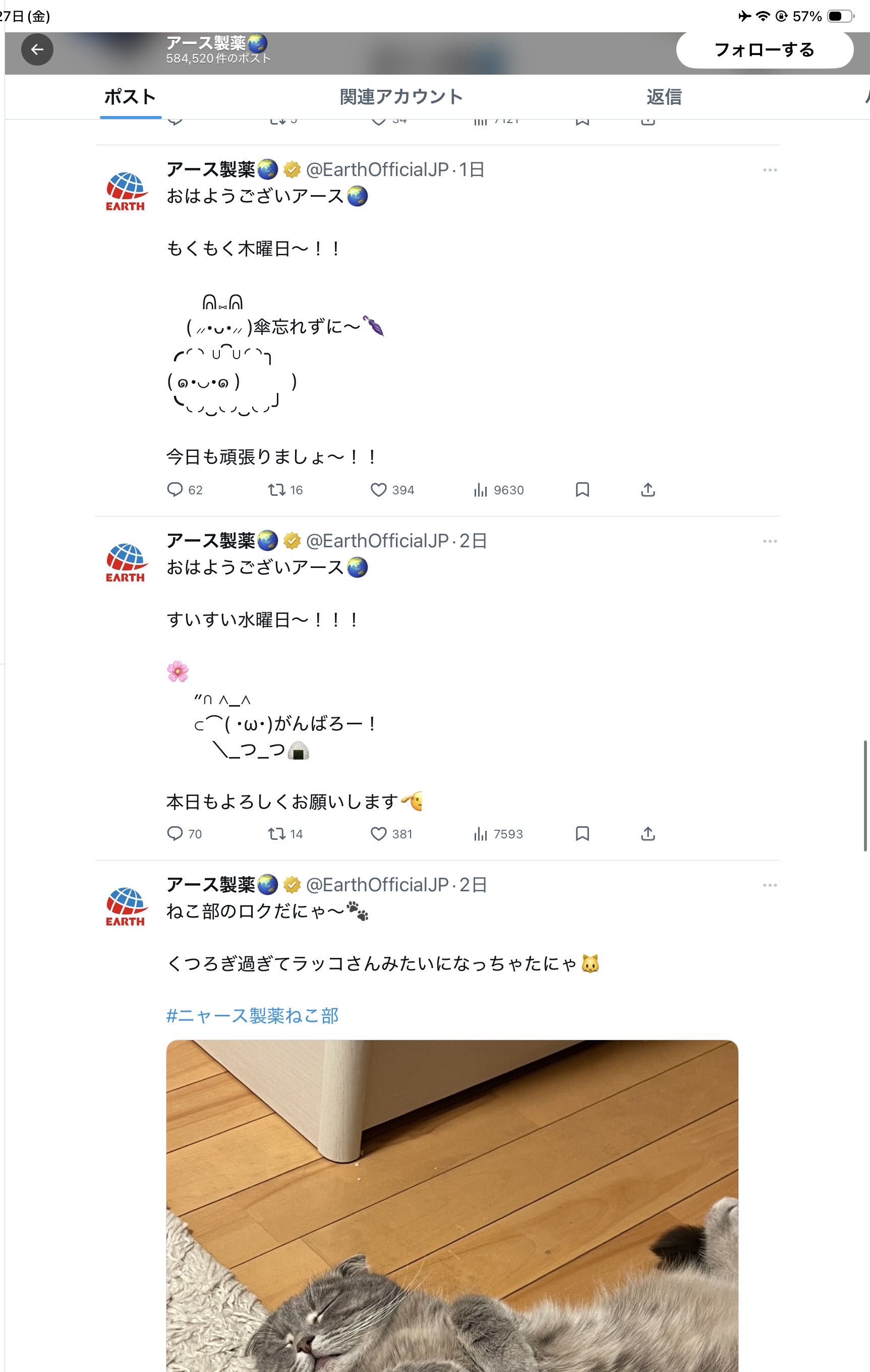Open the #ニャース製薬ねこ部 hashtag
The height and width of the screenshot is (1372, 870).
pos(252,1016)
